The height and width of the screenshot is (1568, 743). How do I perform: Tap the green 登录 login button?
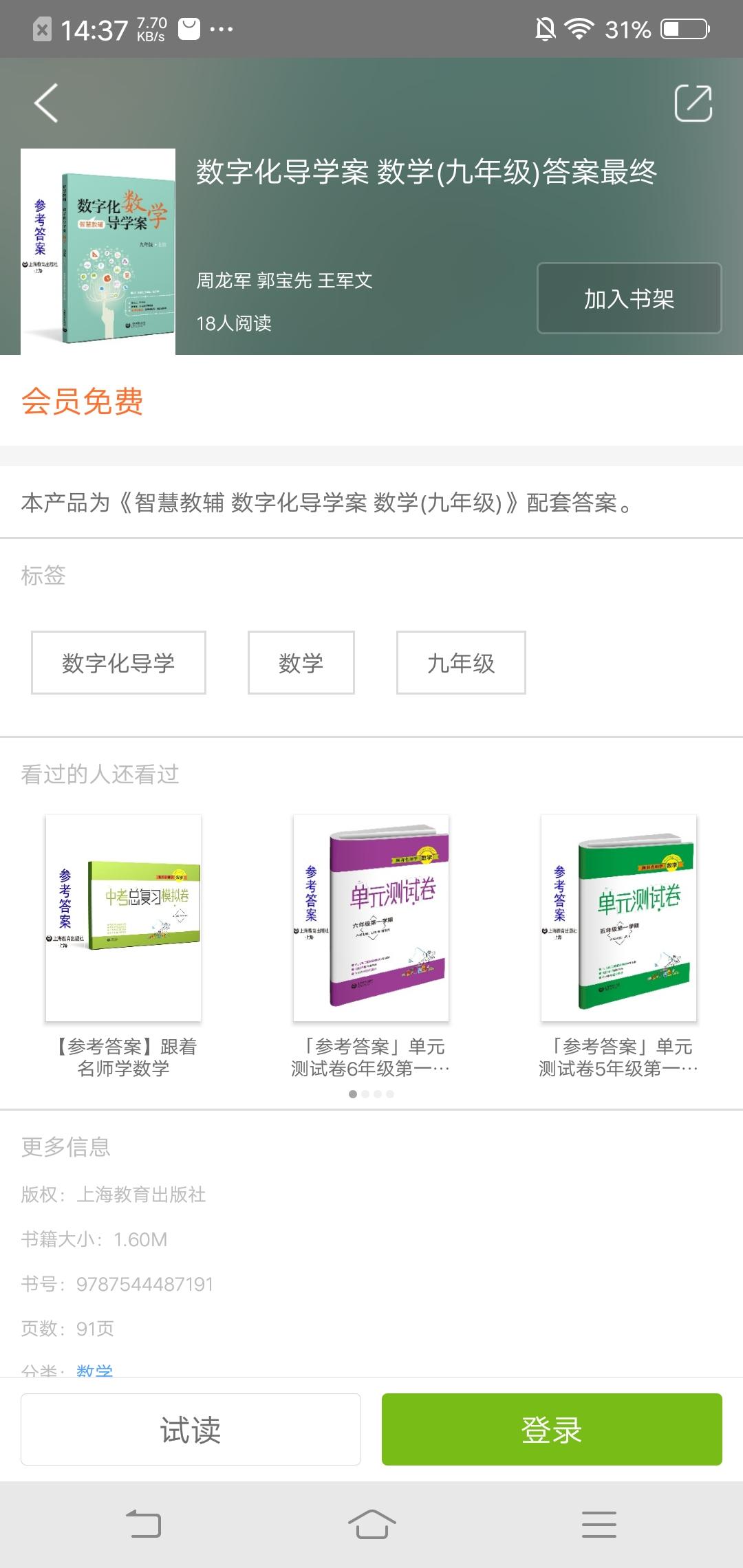point(552,1429)
